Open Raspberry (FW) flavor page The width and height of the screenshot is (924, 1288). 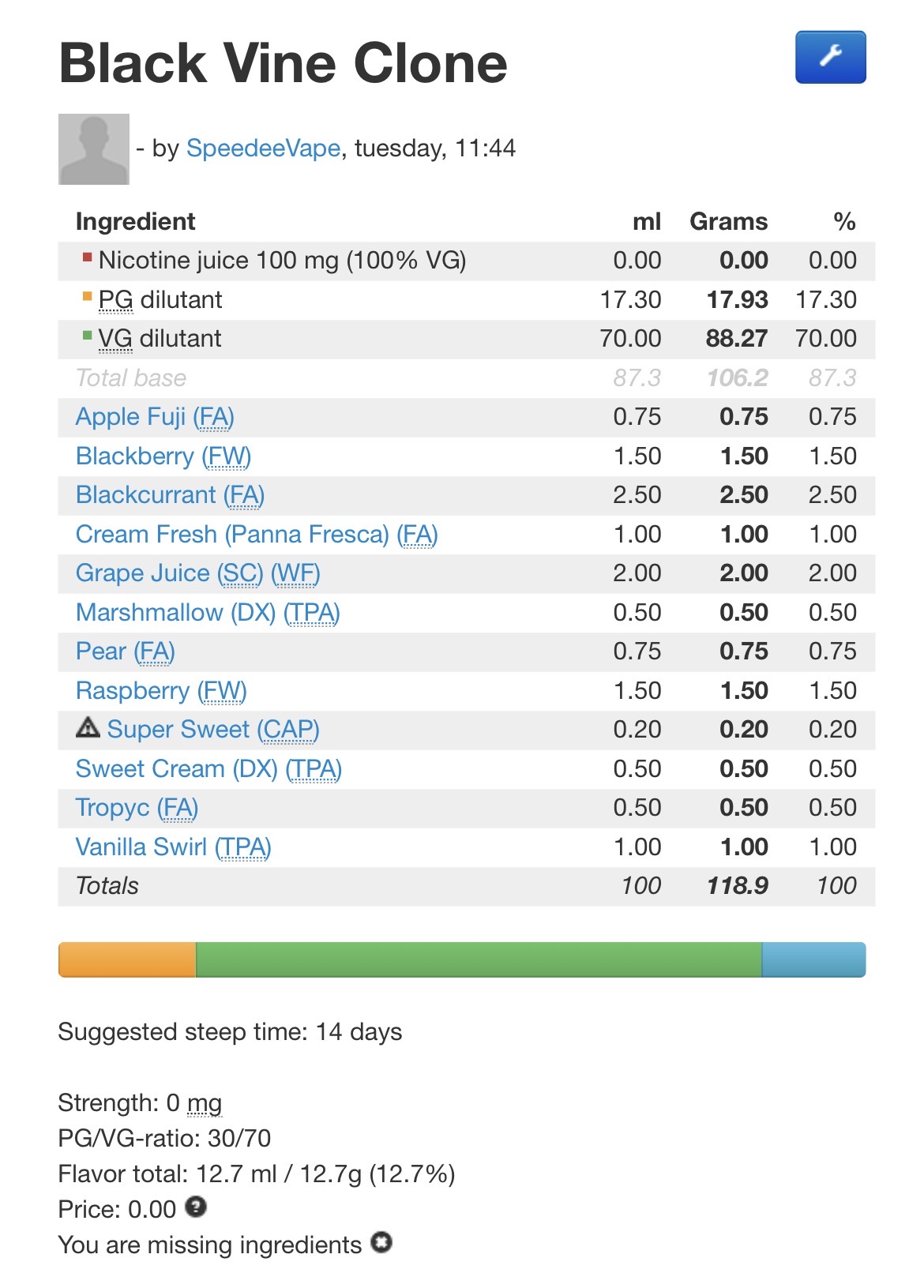point(161,691)
